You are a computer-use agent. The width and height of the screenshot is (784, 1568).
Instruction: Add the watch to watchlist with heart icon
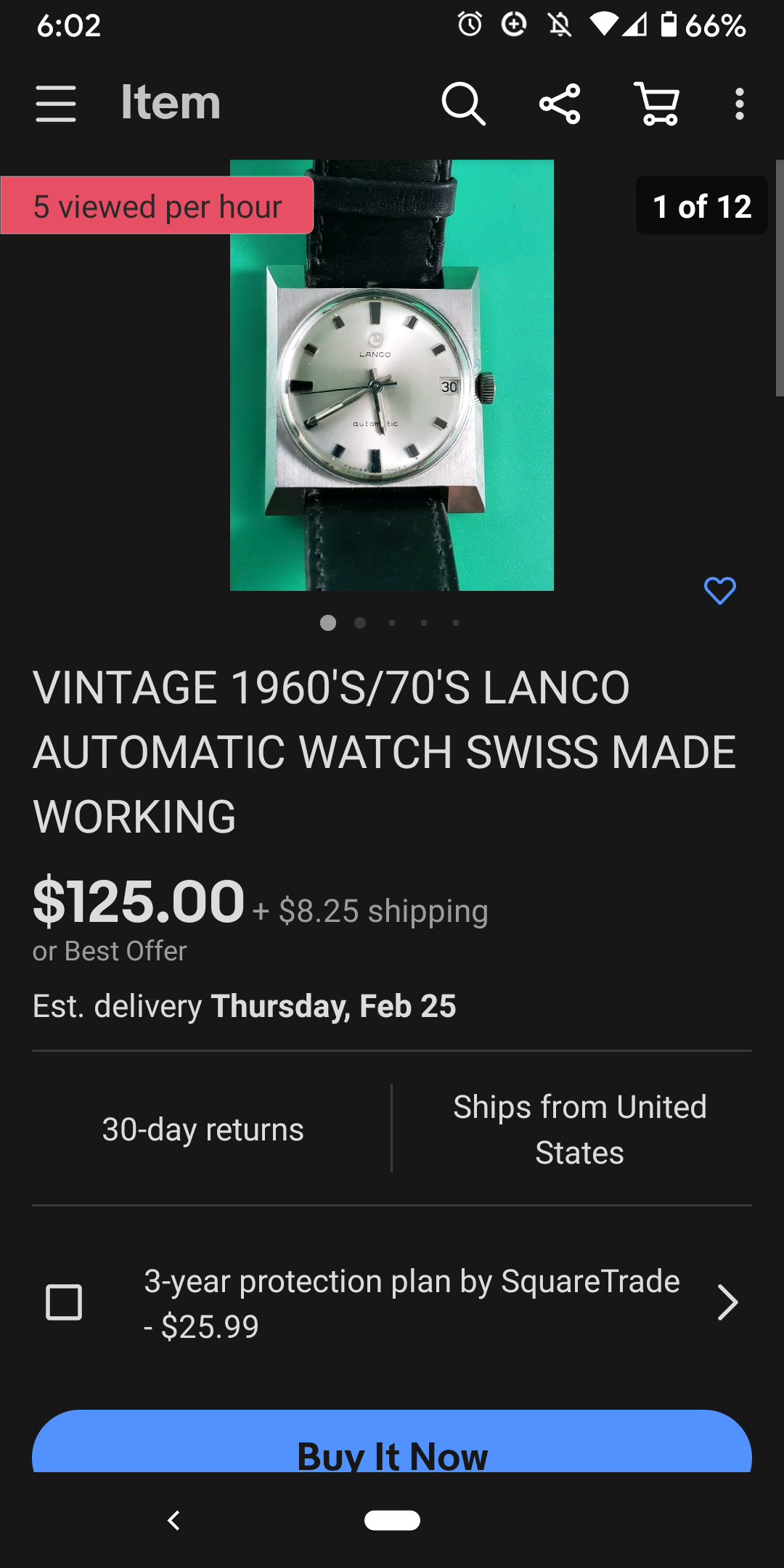(719, 591)
